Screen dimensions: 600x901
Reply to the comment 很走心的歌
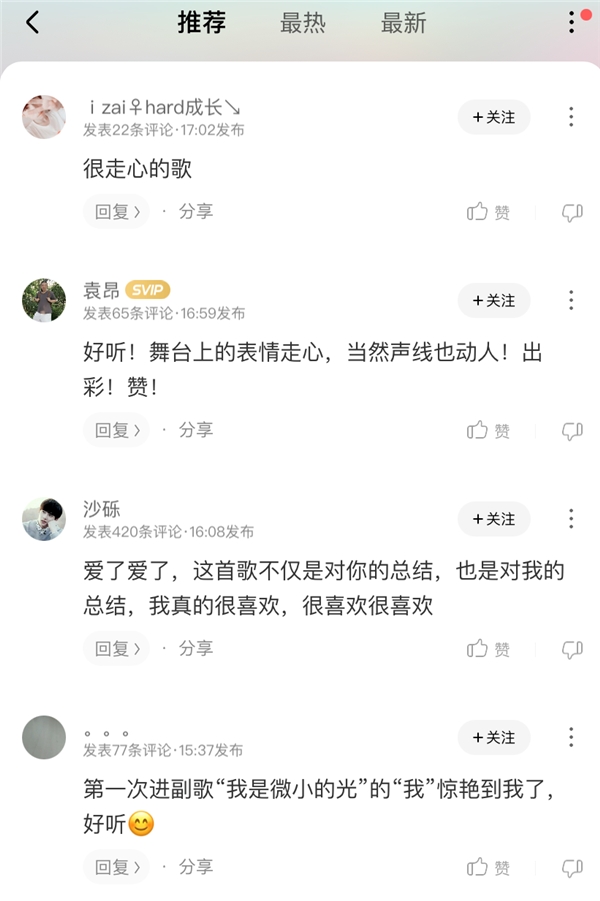tap(116, 212)
